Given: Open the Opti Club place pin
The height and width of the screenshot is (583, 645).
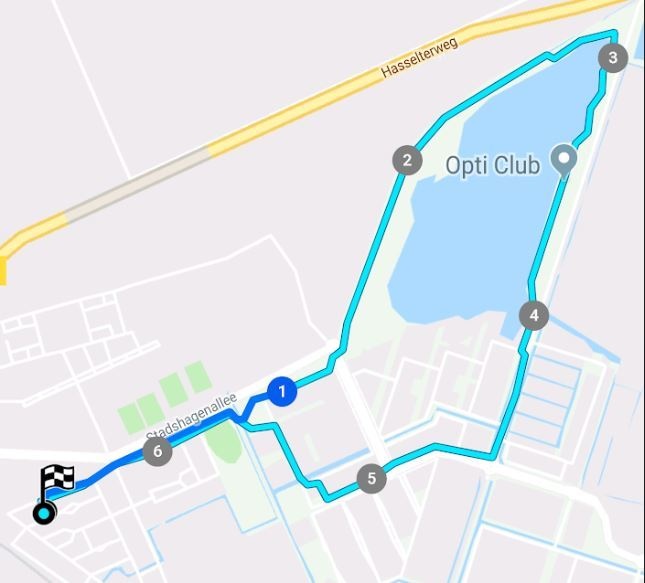Looking at the screenshot, I should 564,160.
